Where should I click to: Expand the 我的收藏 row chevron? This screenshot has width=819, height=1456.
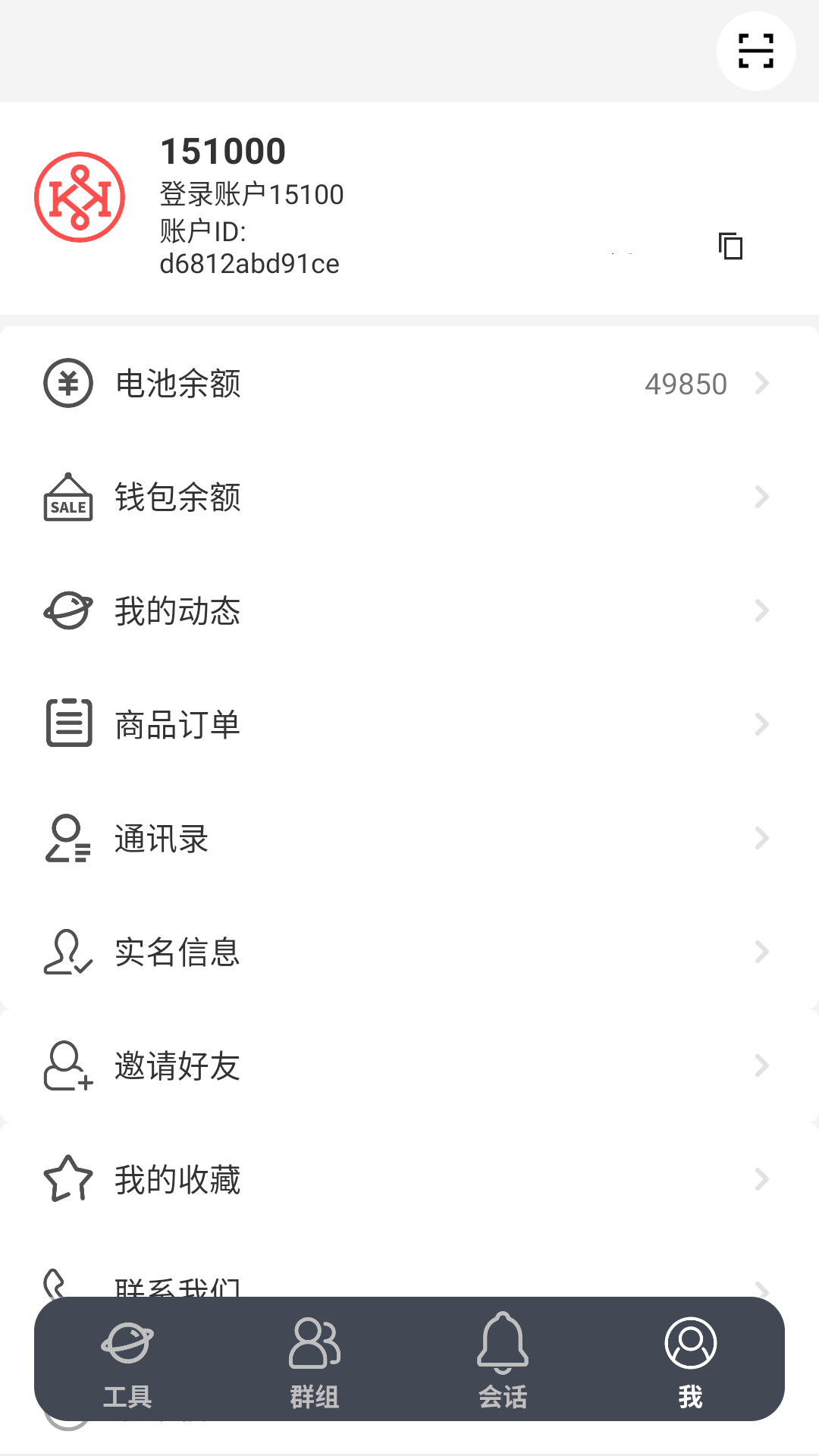tap(763, 1179)
